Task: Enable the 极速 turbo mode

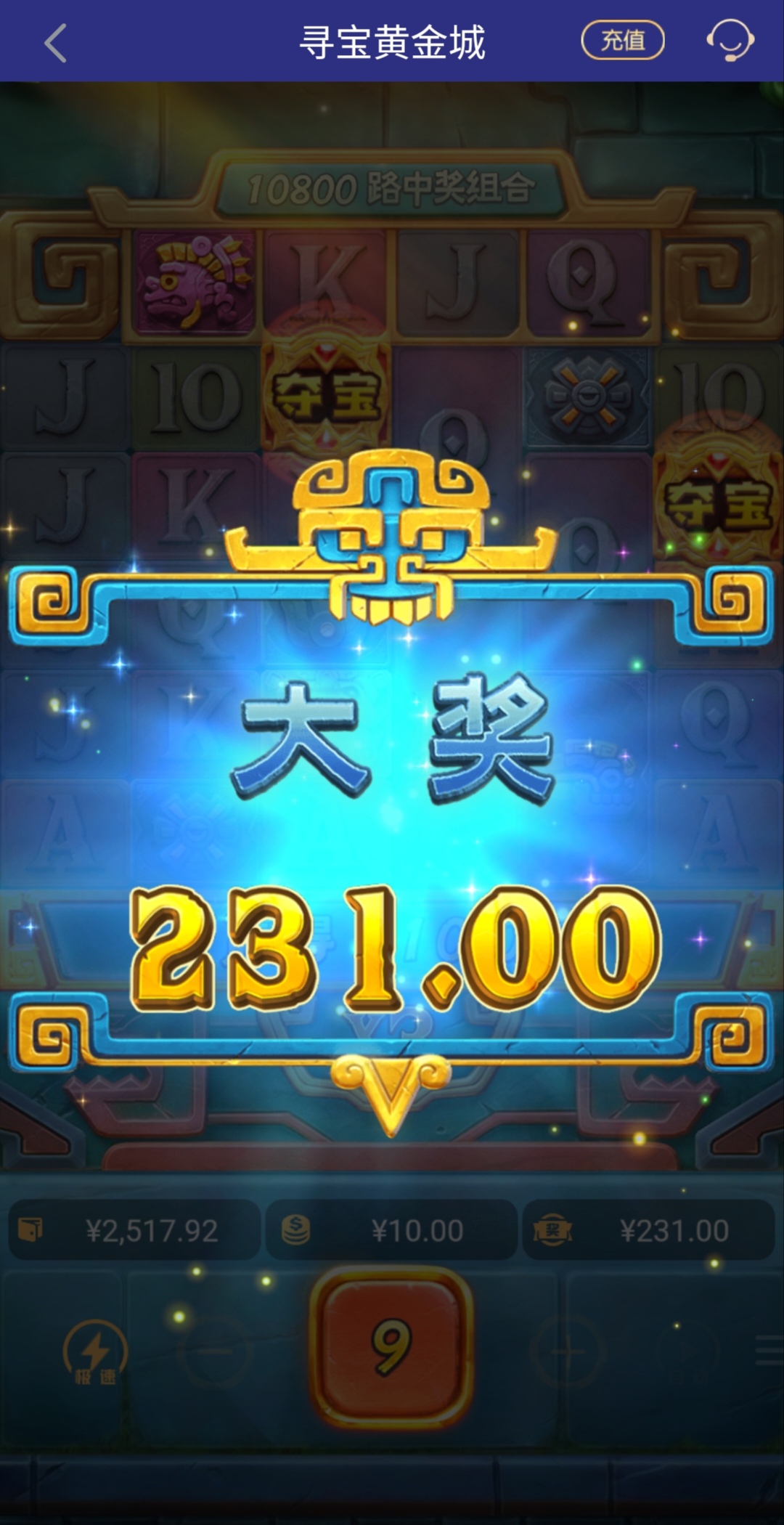Action: pos(94,1352)
